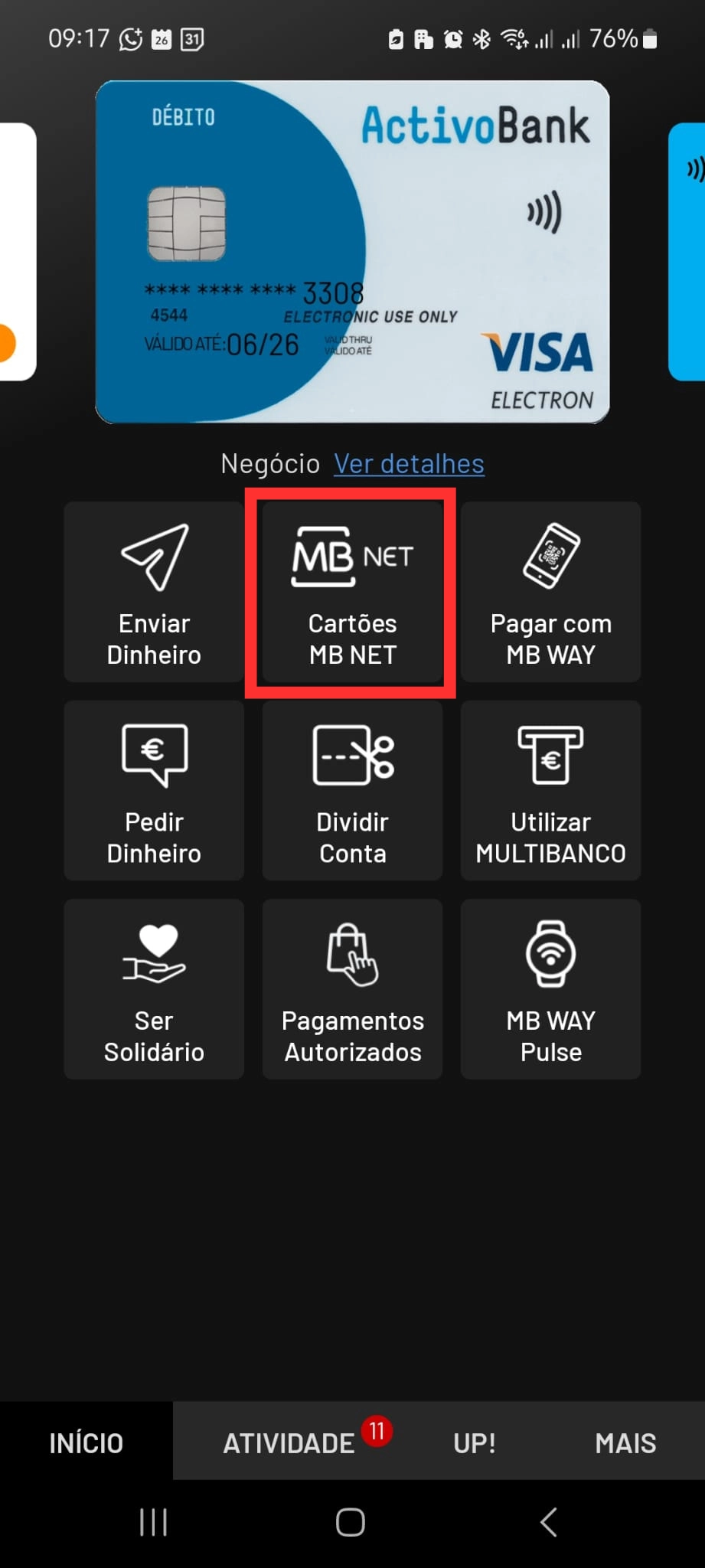Switch to the INÍCIO tab
Image resolution: width=705 pixels, height=1568 pixels.
(86, 1442)
